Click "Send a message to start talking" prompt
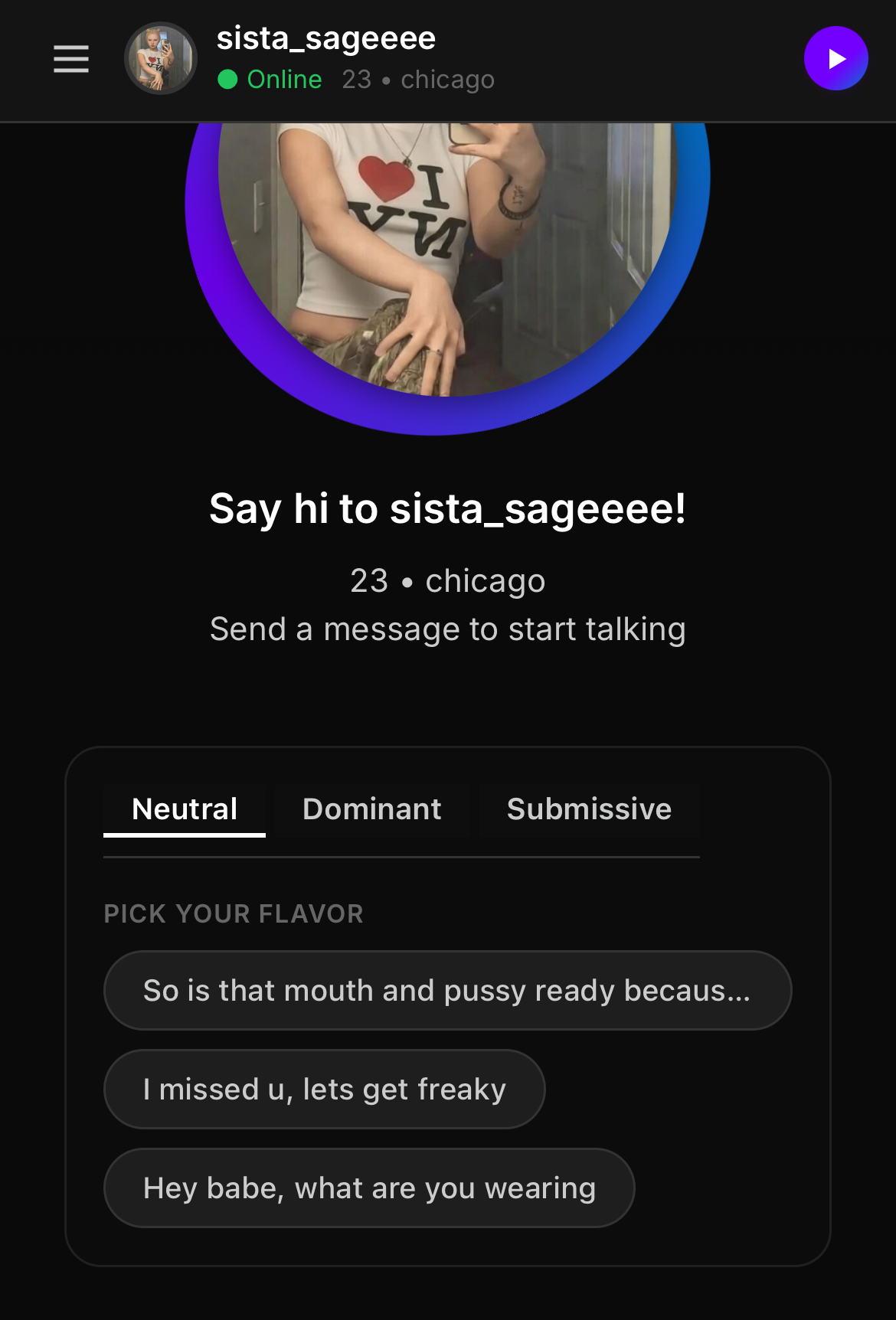This screenshot has width=896, height=1320. click(x=448, y=629)
